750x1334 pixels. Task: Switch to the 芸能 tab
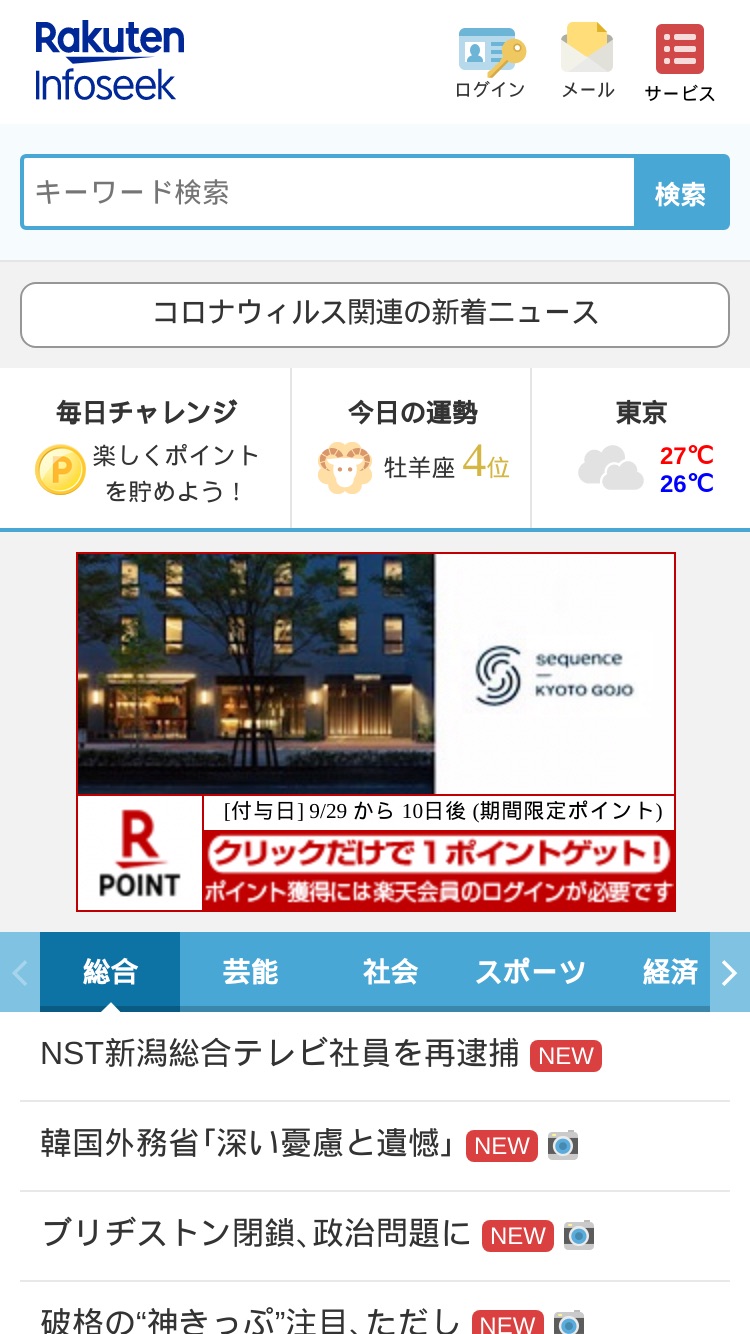pos(250,971)
